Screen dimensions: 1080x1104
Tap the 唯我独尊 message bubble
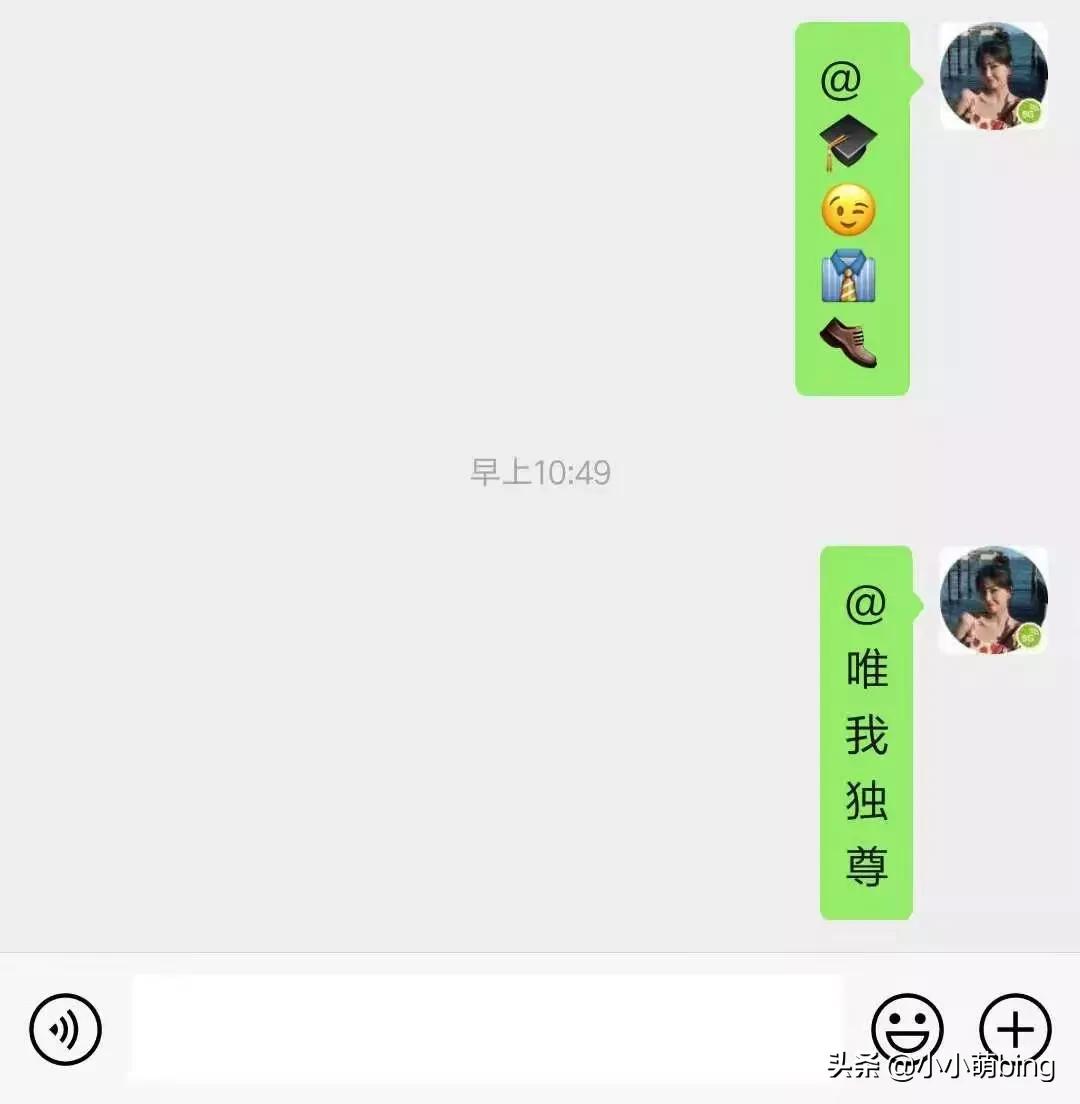point(868,735)
